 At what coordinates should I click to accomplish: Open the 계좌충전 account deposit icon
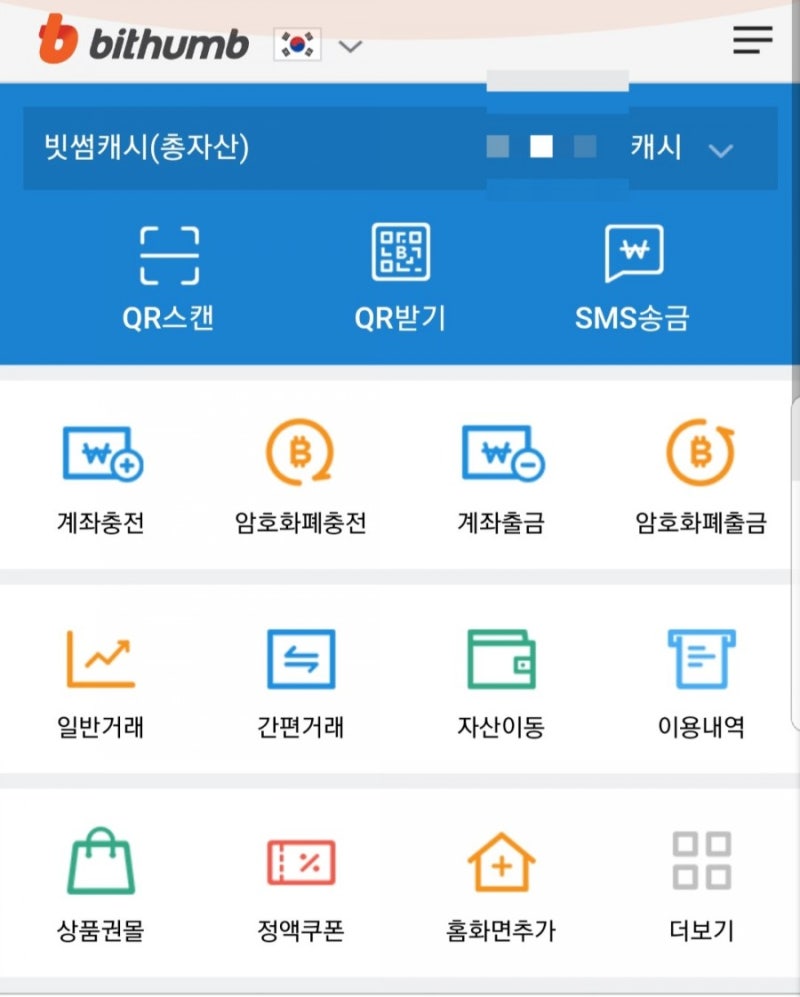(99, 475)
